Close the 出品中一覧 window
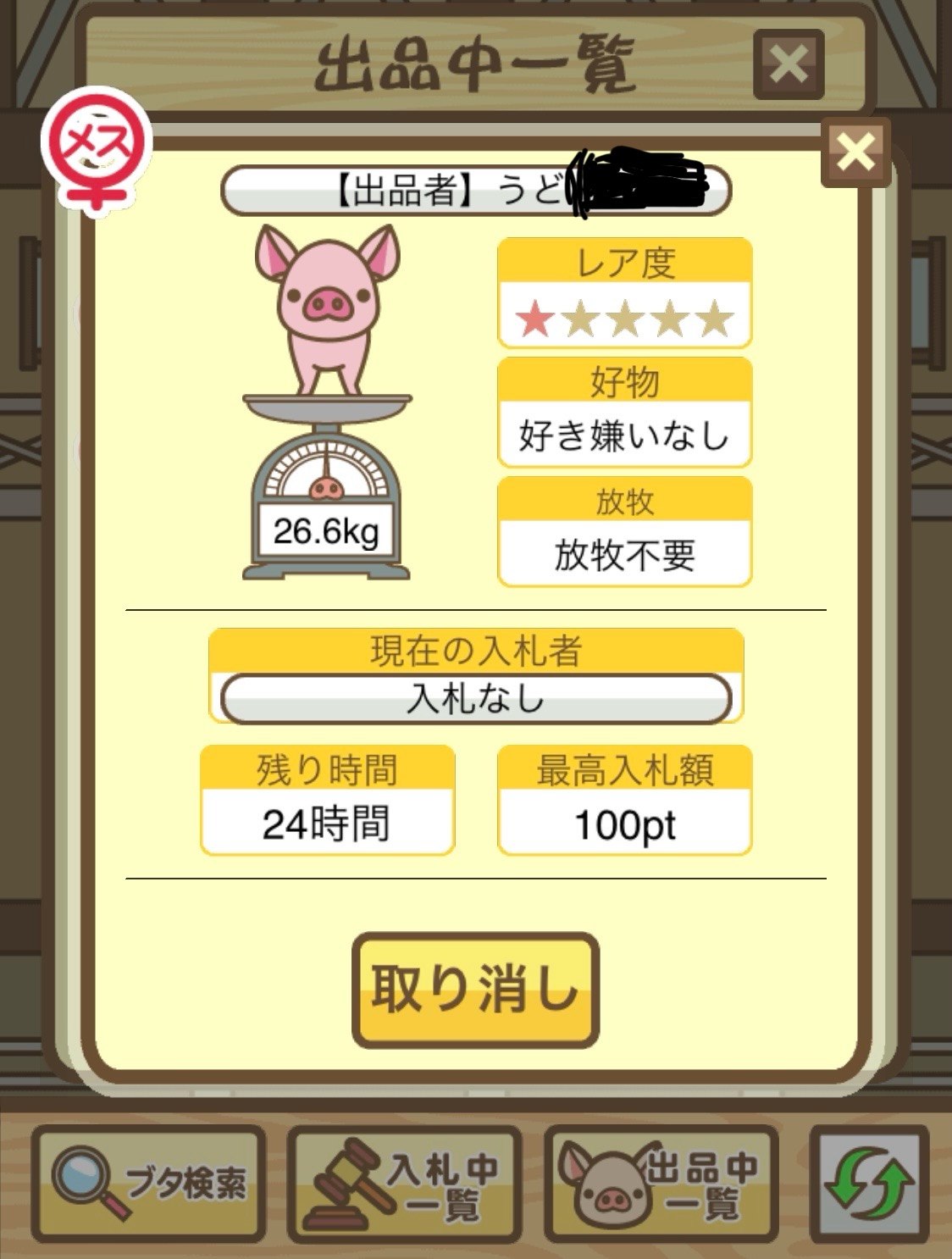 (x=788, y=64)
